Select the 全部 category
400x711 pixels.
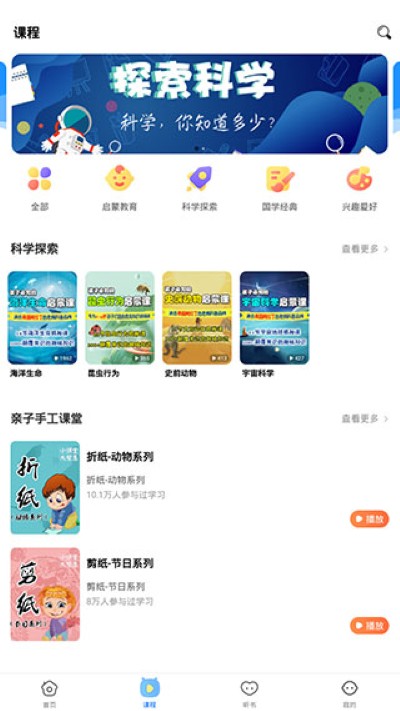(40, 189)
